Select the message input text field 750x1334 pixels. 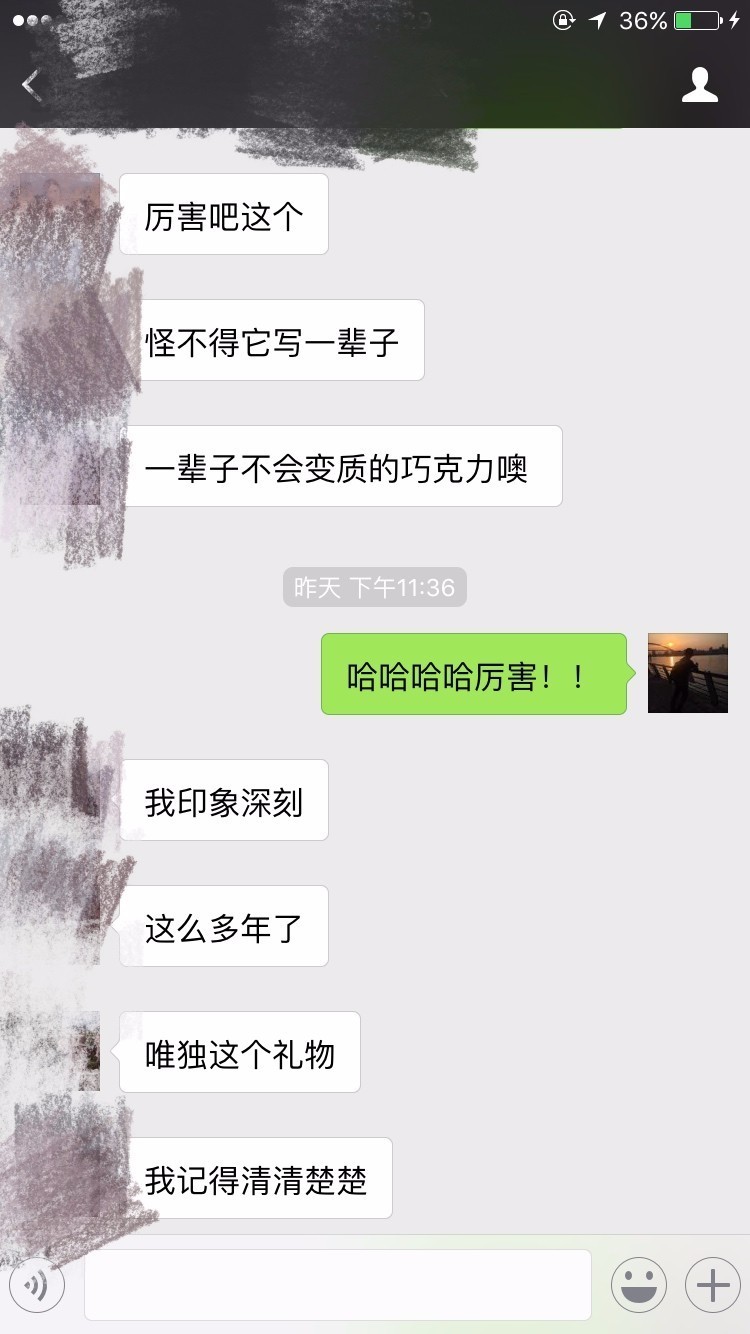[340, 1285]
